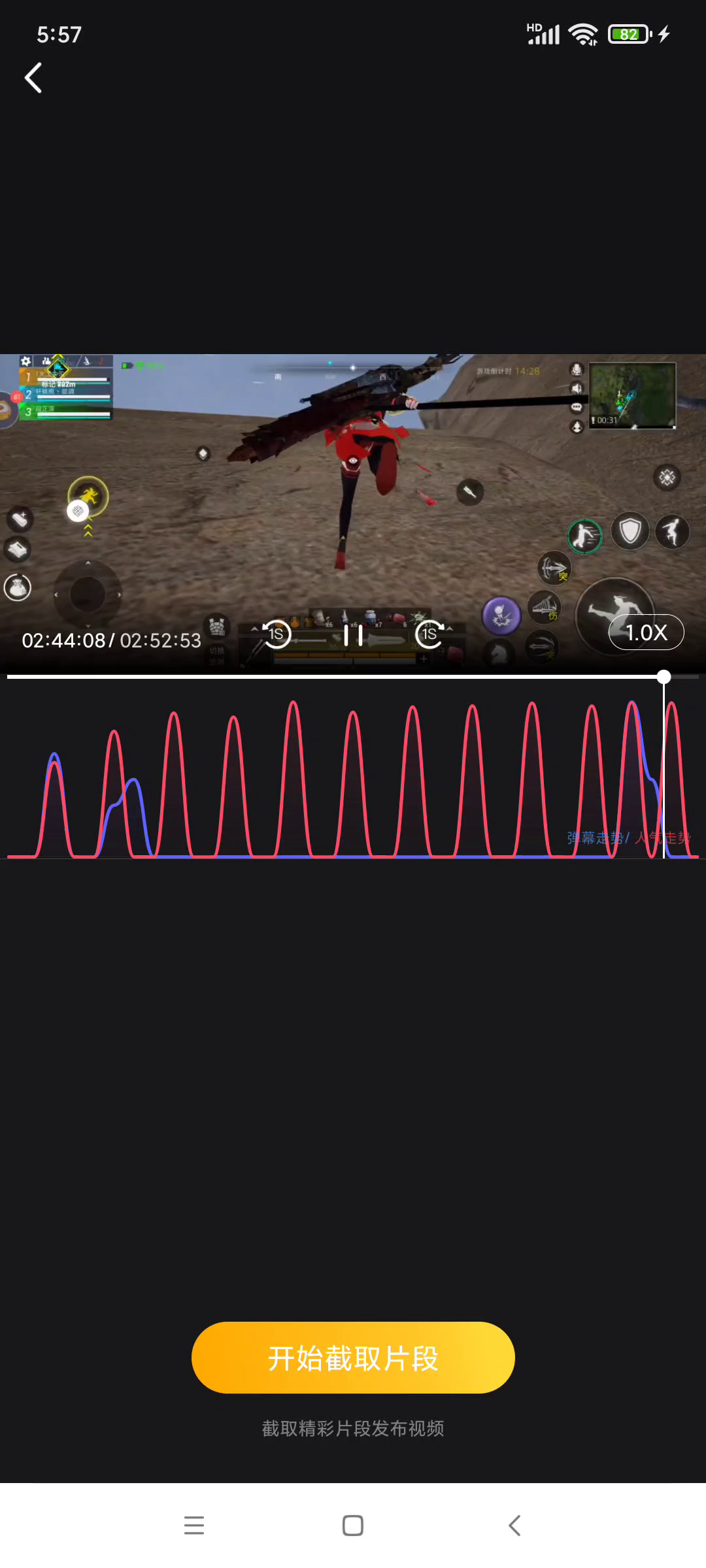Change the 1.0X playback speed
The image size is (706, 1568).
(646, 632)
